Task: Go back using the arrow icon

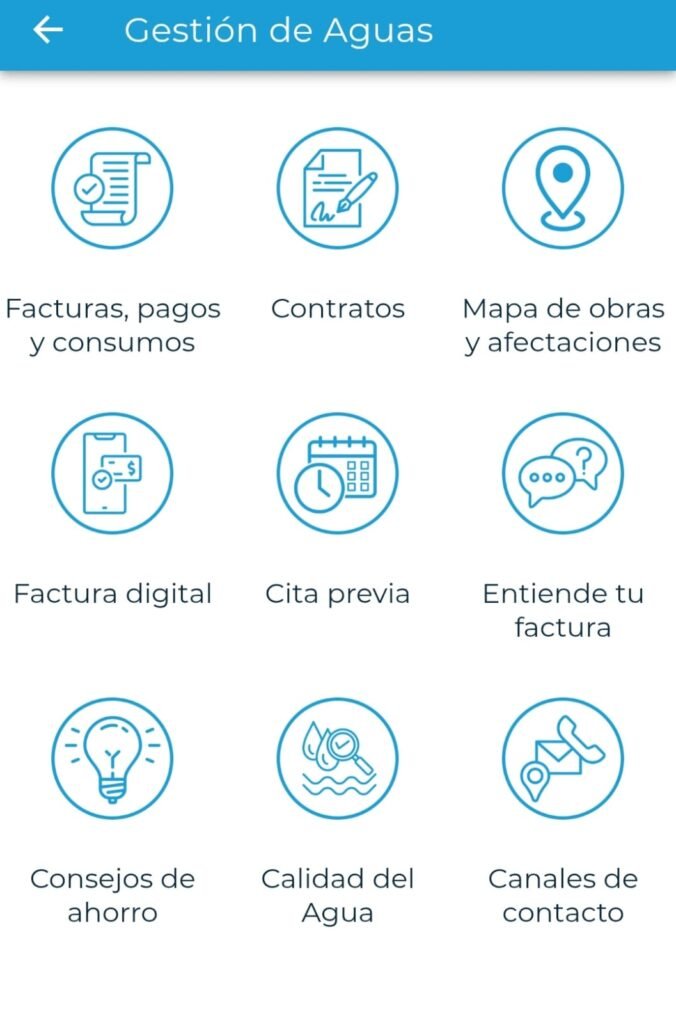Action: 47,31
